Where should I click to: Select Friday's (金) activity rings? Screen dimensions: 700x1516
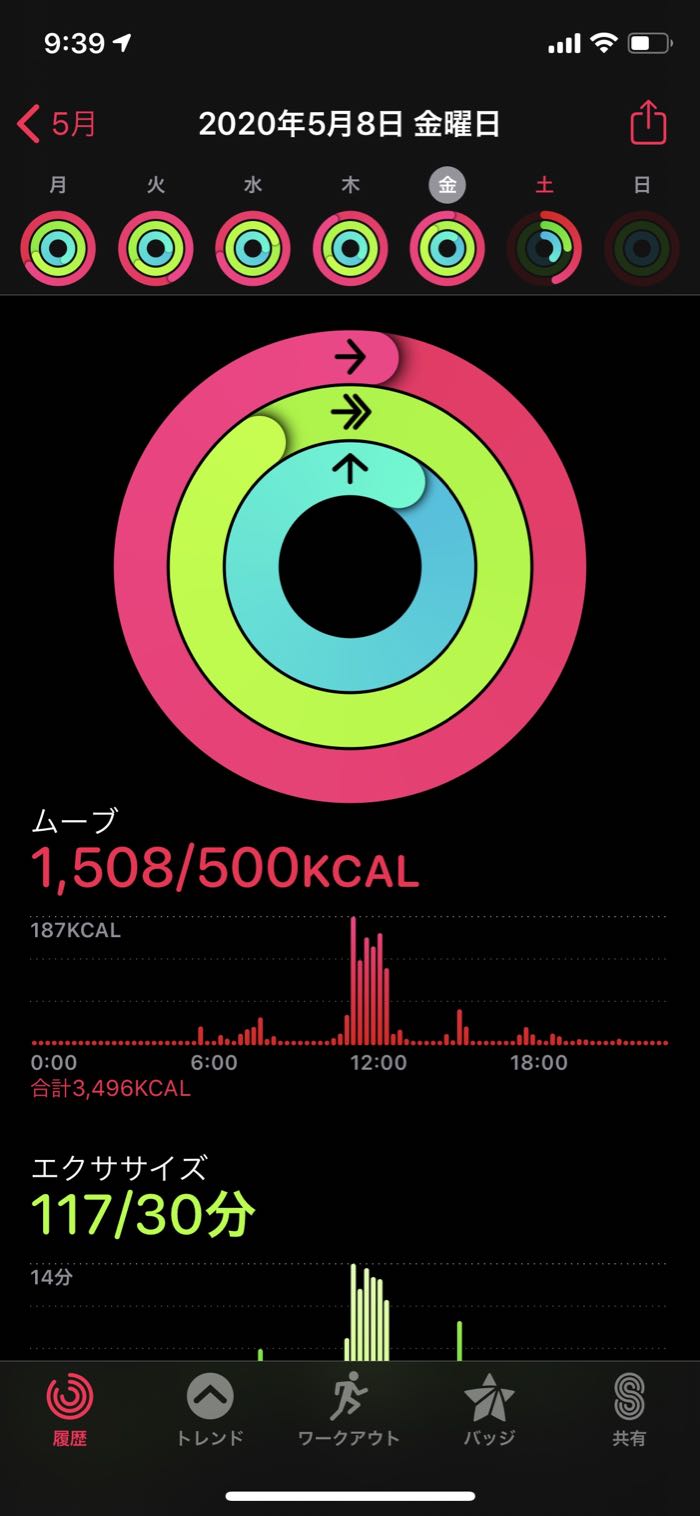point(447,248)
